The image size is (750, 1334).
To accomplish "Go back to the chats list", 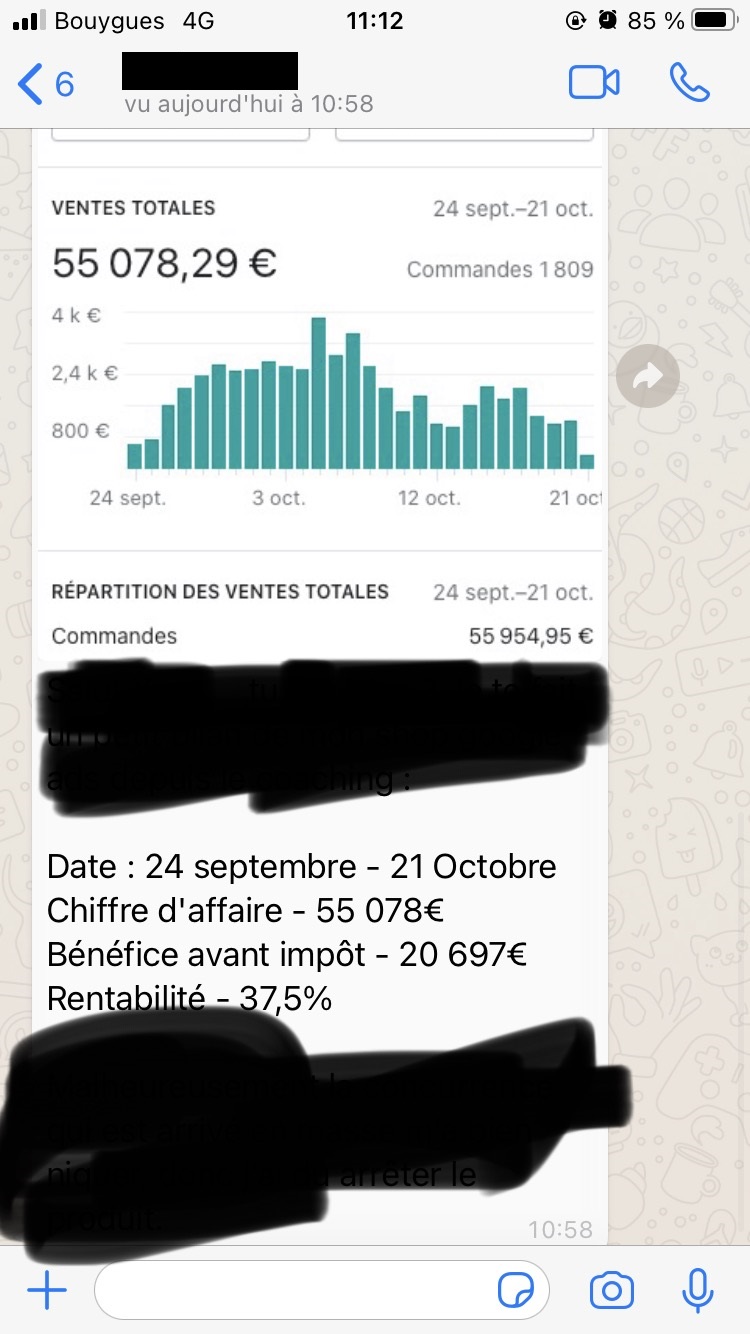I will pos(45,84).
